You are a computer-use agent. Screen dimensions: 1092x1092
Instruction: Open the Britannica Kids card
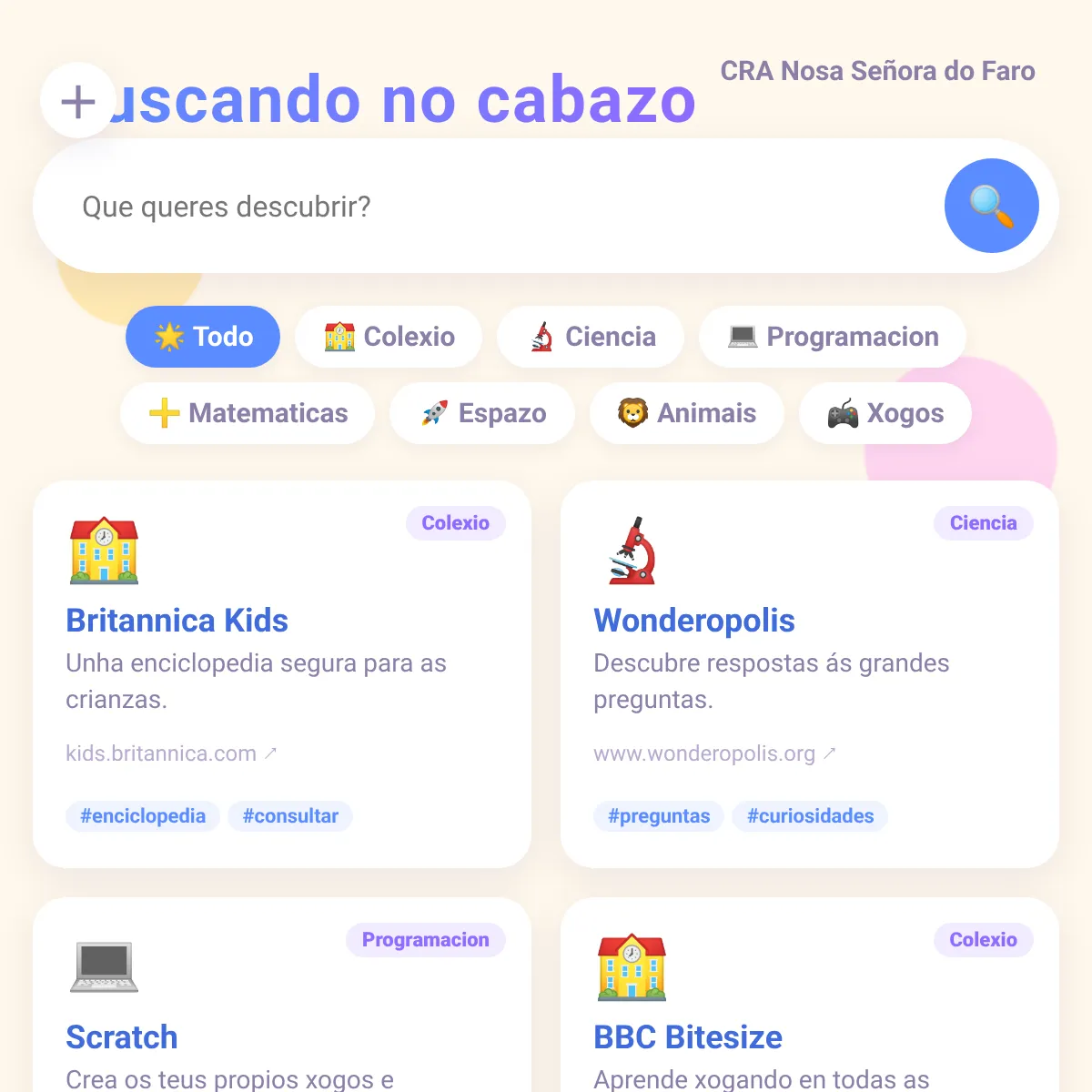click(x=282, y=674)
